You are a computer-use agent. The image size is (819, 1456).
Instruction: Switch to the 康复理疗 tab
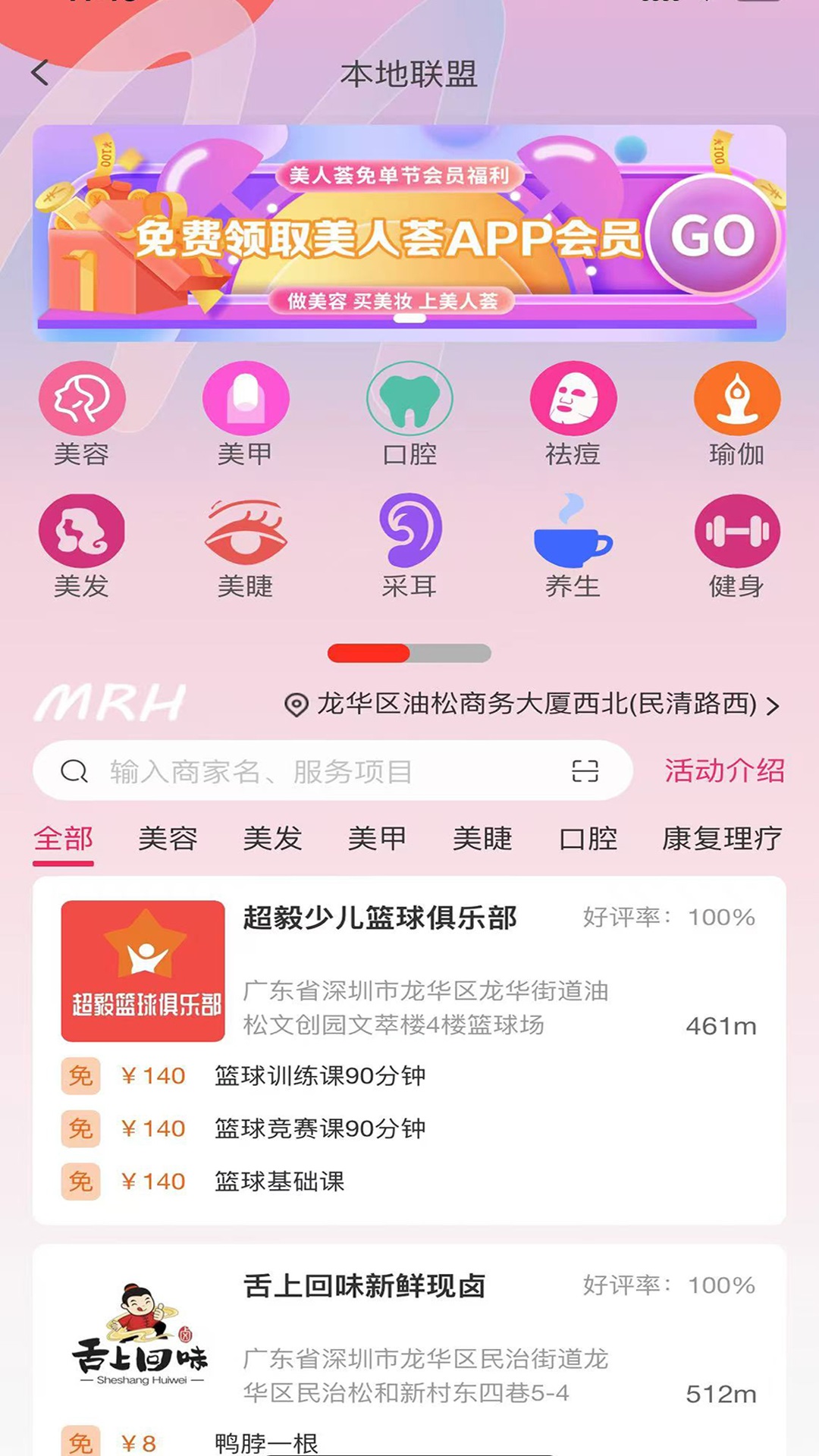pyautogui.click(x=721, y=839)
